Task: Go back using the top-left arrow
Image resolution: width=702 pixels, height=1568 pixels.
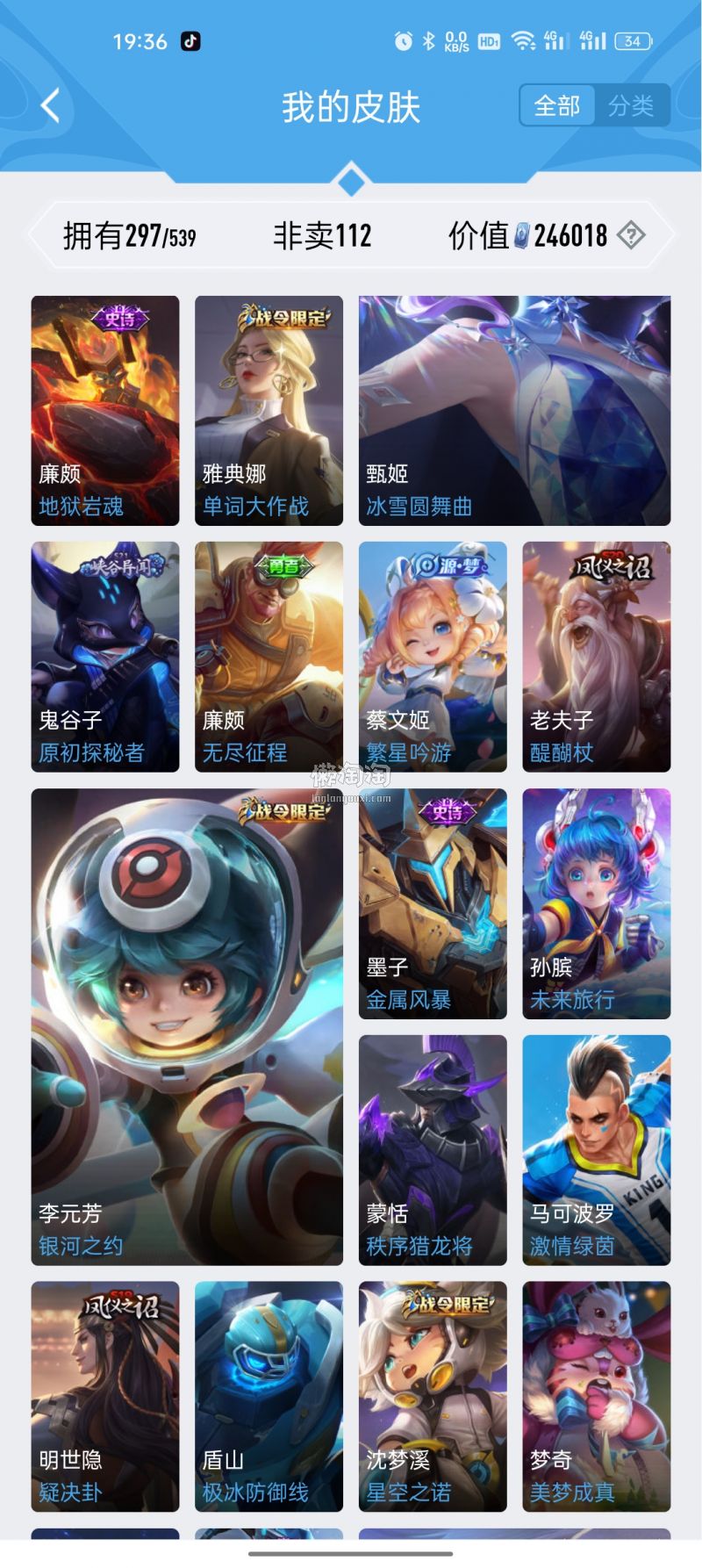Action: pyautogui.click(x=51, y=106)
